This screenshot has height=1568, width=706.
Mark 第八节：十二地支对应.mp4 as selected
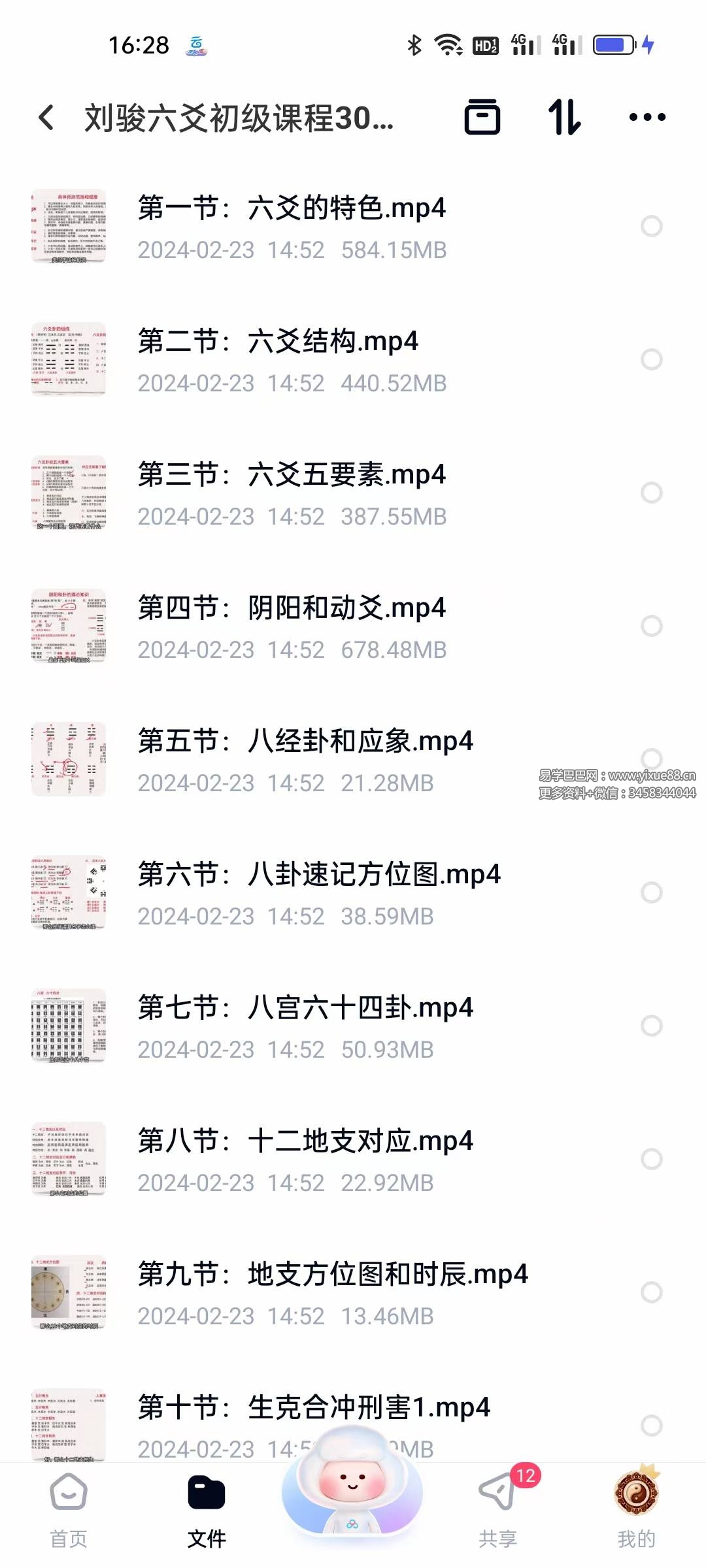(651, 1159)
